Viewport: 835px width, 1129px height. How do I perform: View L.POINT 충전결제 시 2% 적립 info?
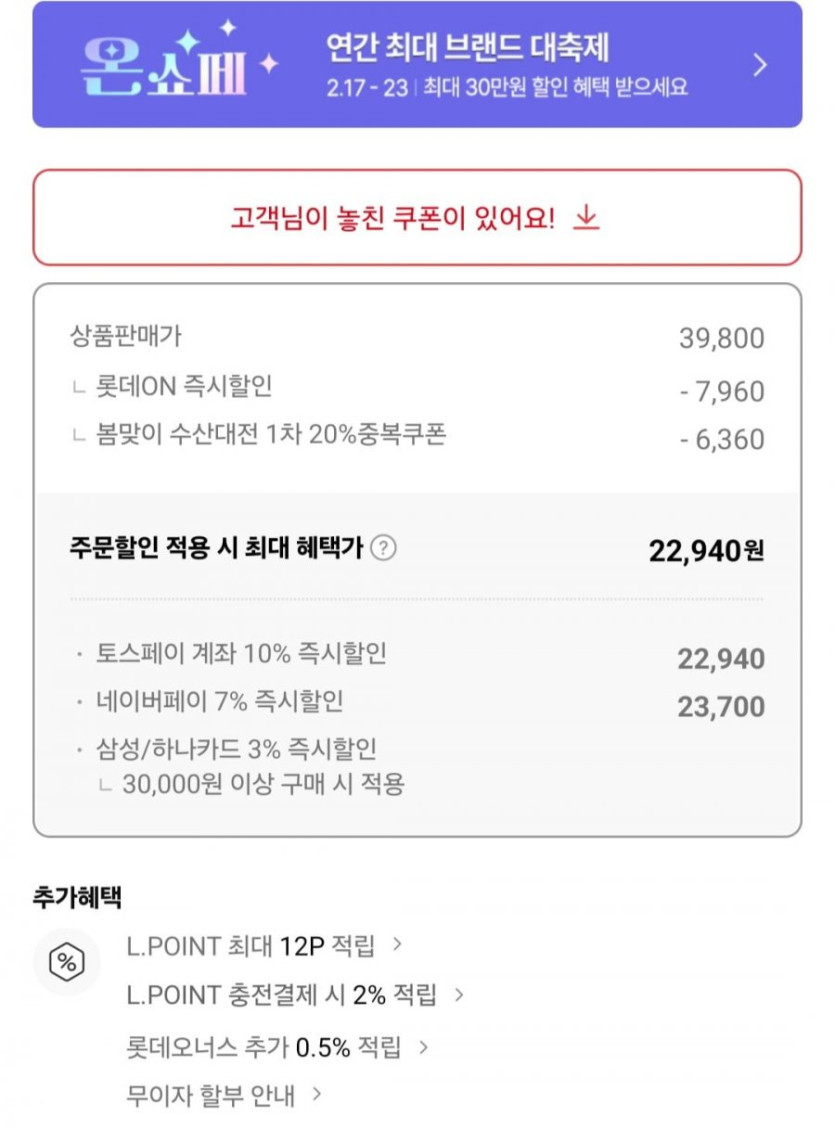pos(295,995)
